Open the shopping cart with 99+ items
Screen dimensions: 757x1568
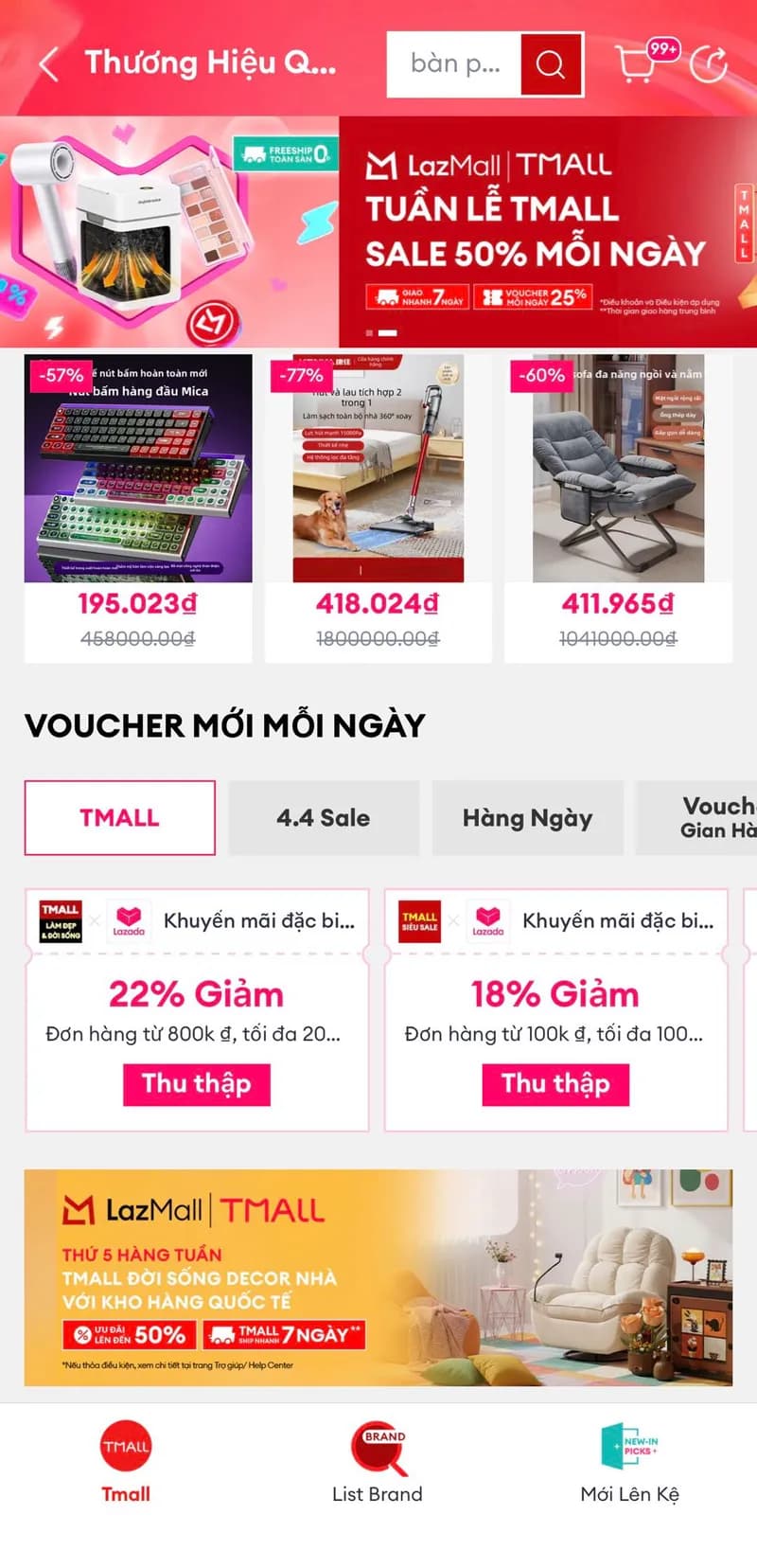(x=642, y=63)
